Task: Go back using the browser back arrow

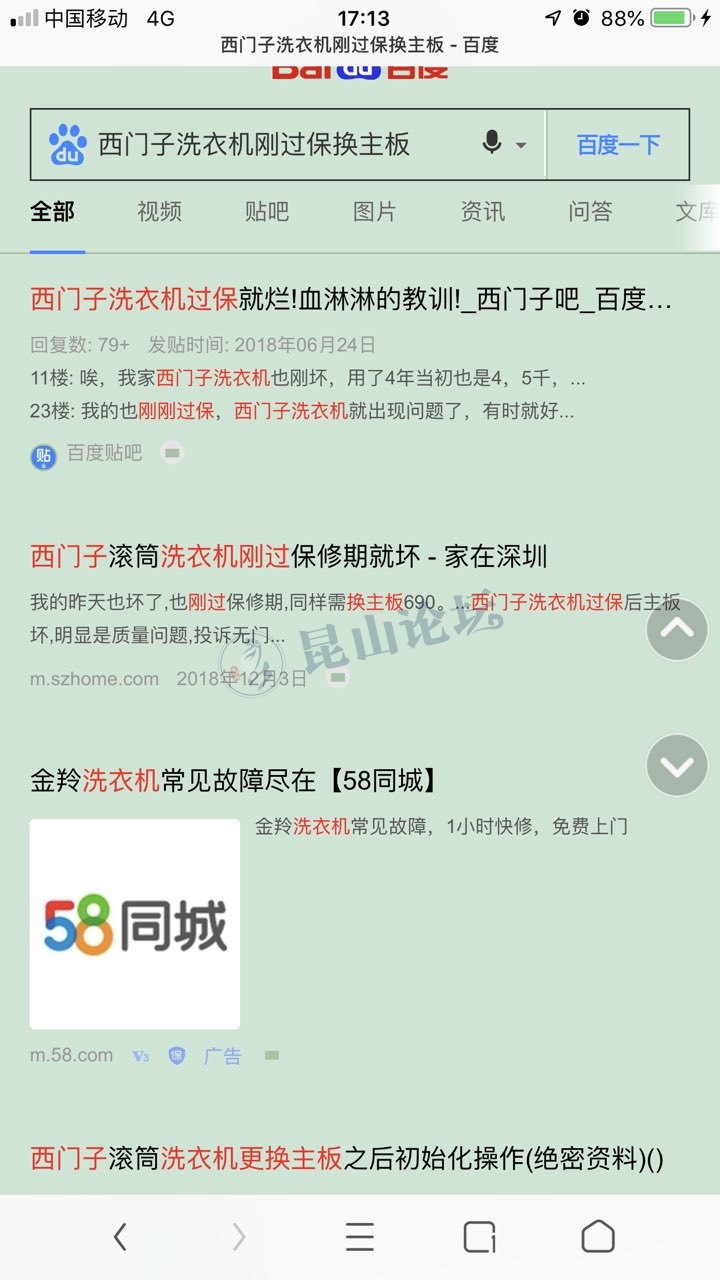Action: pos(120,1237)
